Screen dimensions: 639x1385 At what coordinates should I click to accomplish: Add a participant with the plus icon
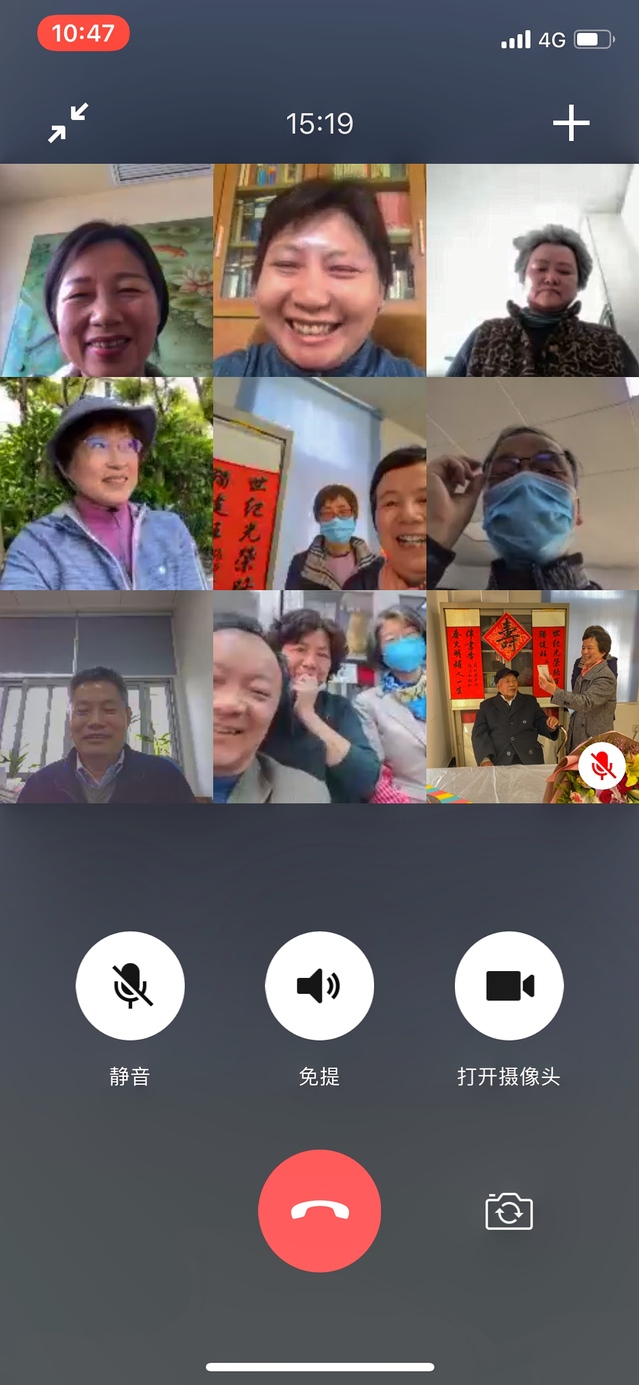571,123
